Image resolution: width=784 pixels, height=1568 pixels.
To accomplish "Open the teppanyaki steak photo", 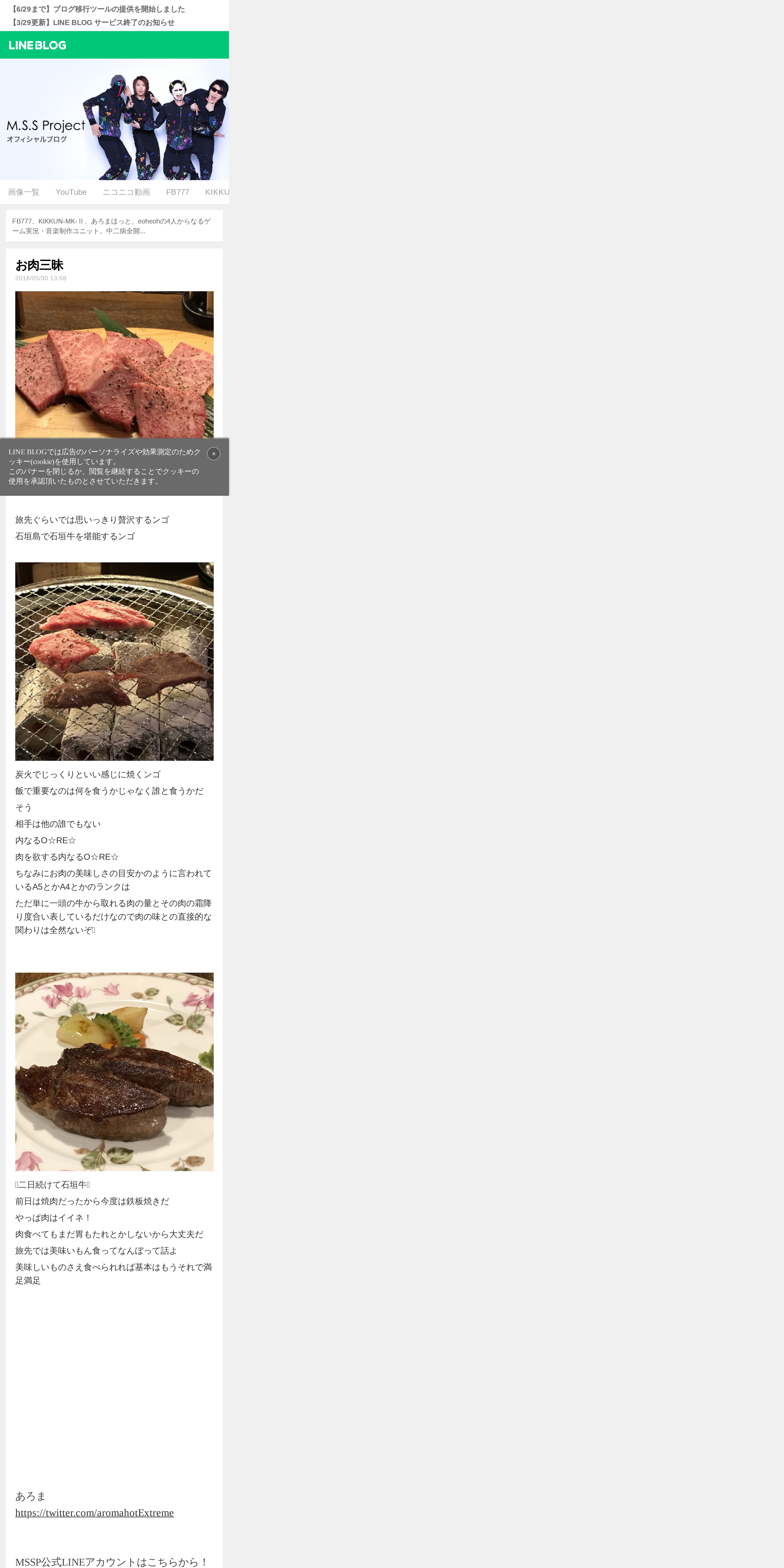I will pyautogui.click(x=114, y=1072).
